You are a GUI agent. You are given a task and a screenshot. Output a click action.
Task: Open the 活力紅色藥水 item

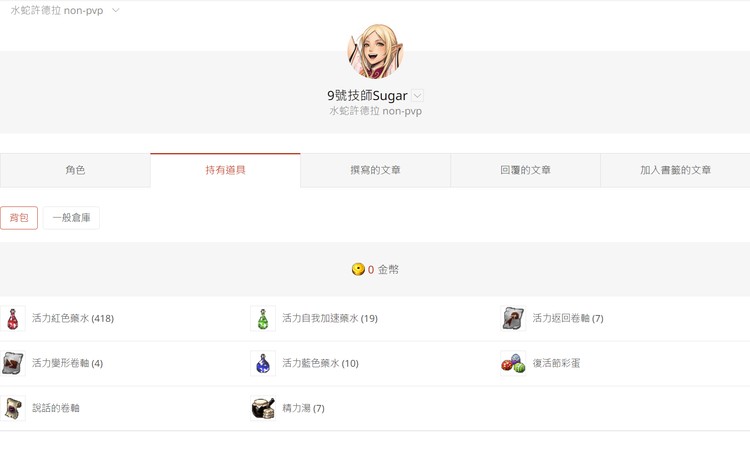72,318
